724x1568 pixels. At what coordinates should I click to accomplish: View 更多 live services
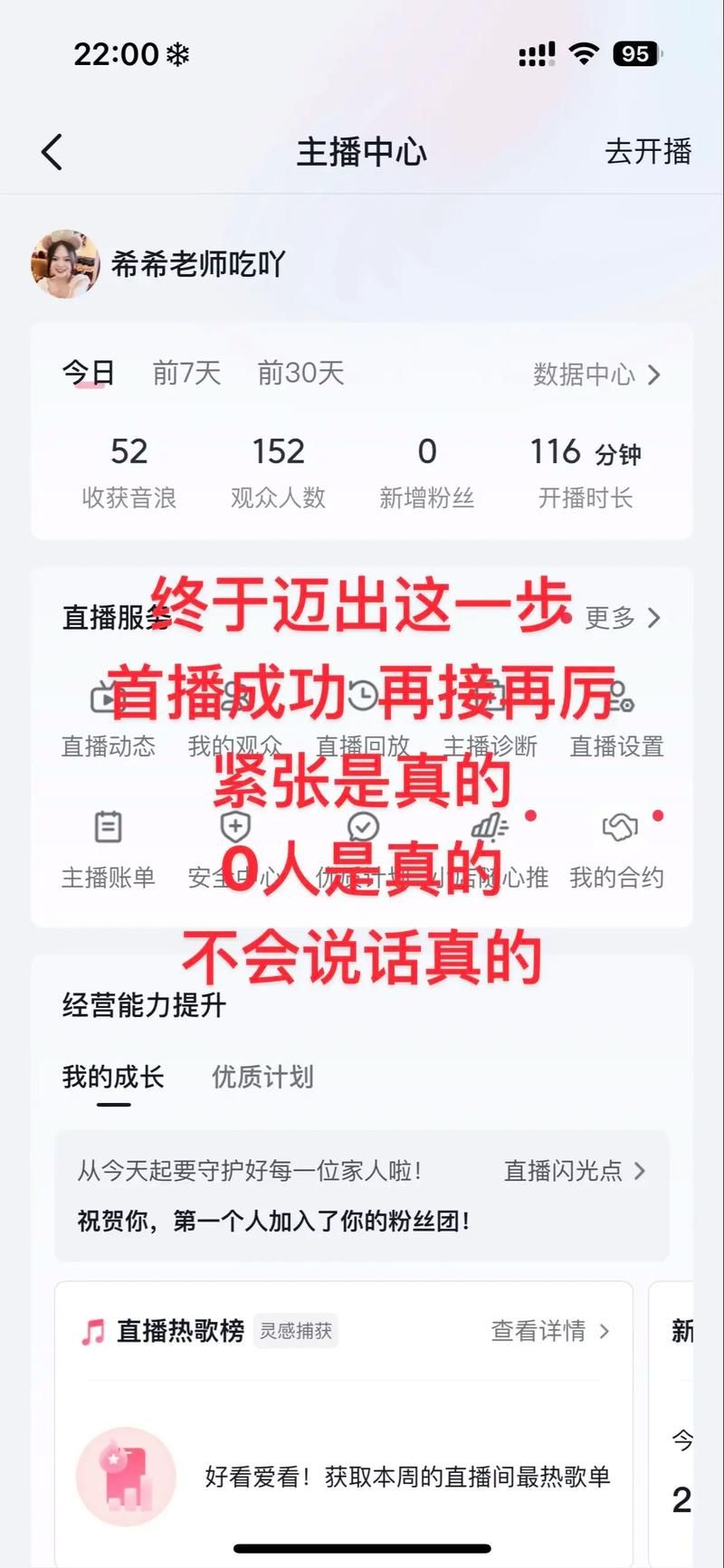pyautogui.click(x=623, y=618)
